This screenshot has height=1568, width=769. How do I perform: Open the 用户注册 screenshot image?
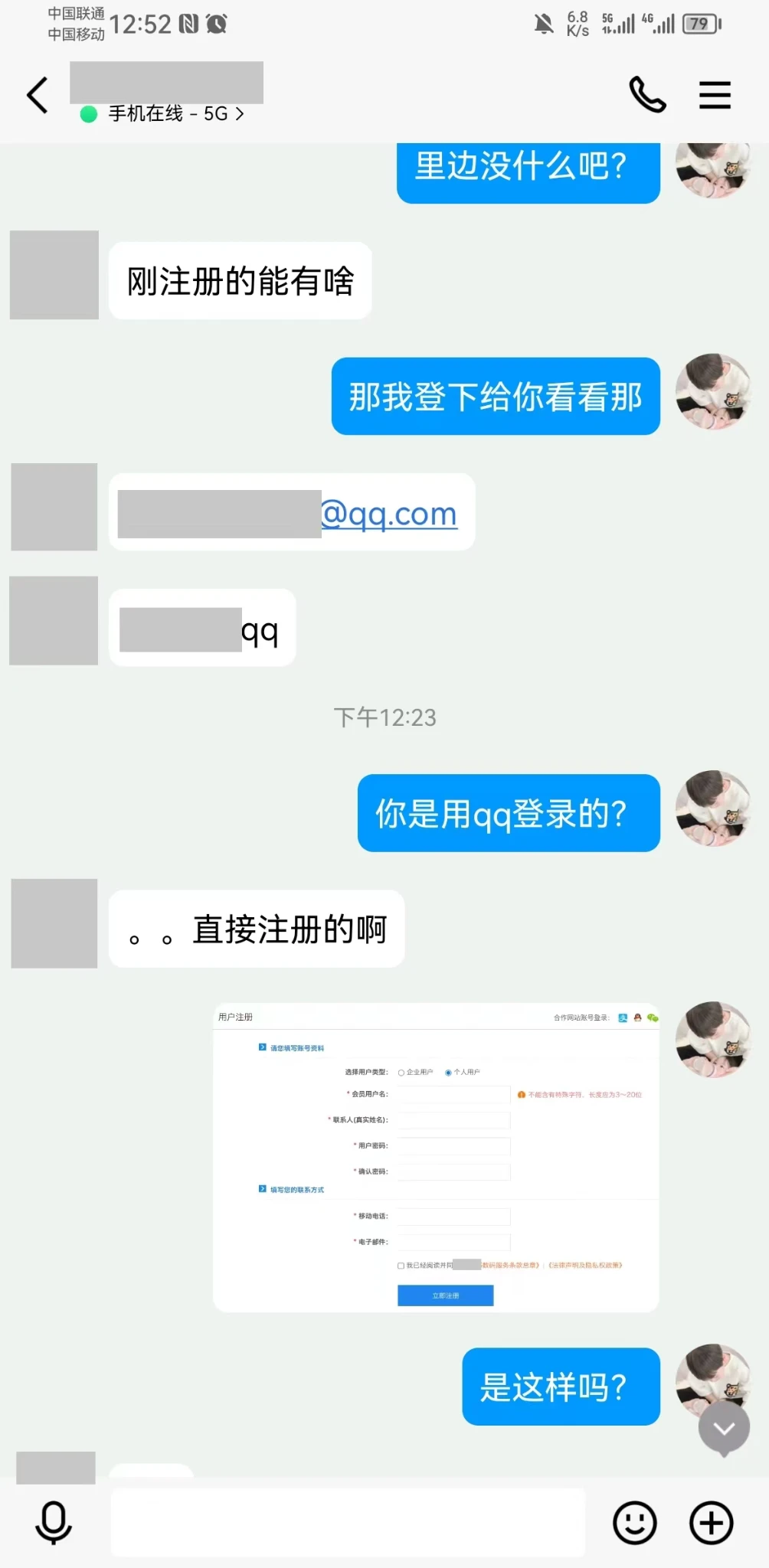(435, 1157)
